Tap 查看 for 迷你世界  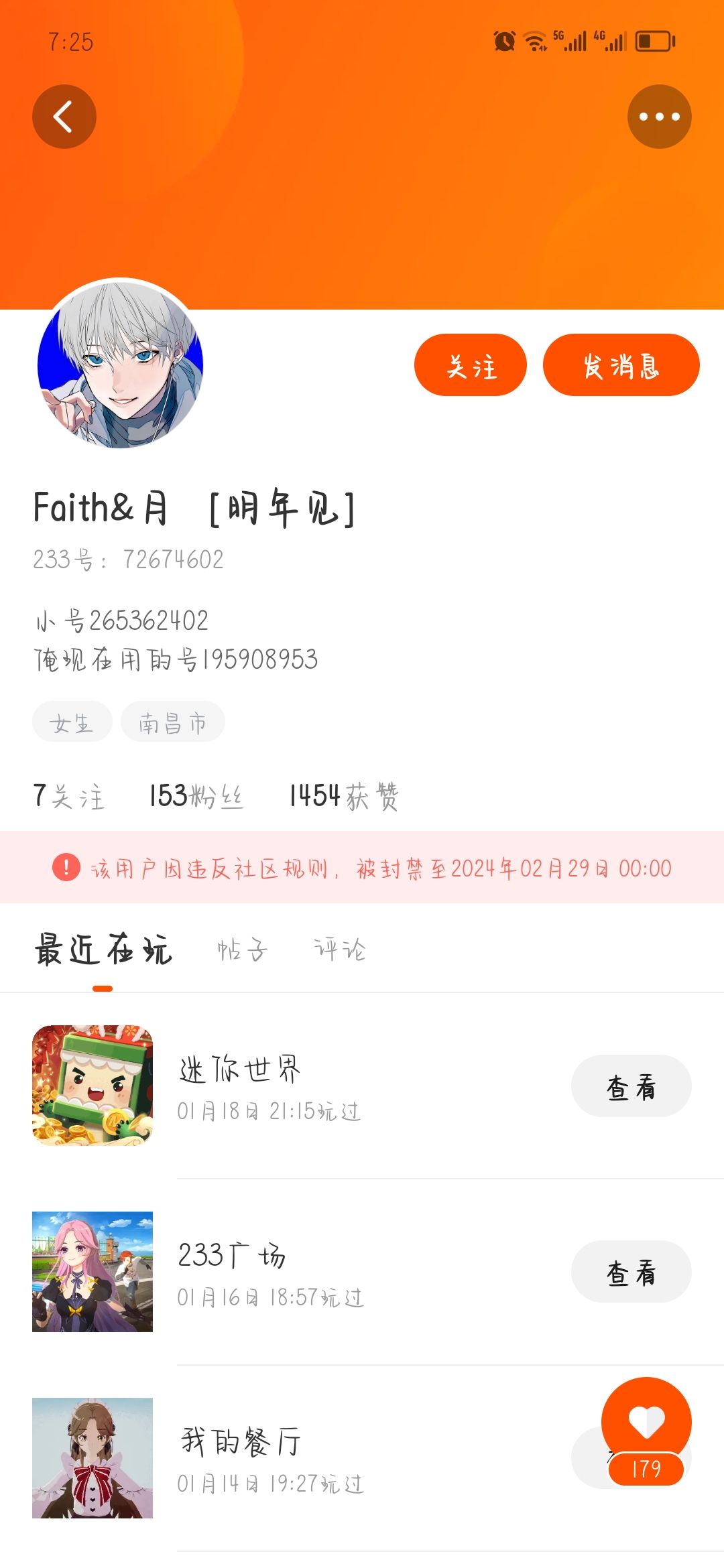(631, 1086)
